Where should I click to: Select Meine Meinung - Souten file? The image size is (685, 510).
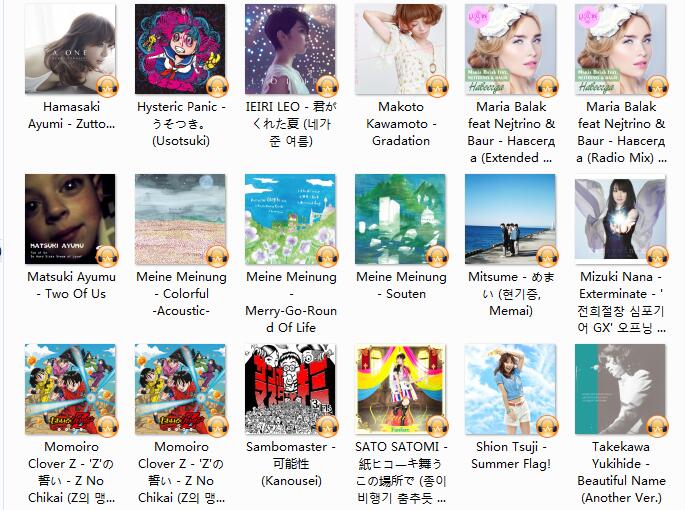pos(401,219)
